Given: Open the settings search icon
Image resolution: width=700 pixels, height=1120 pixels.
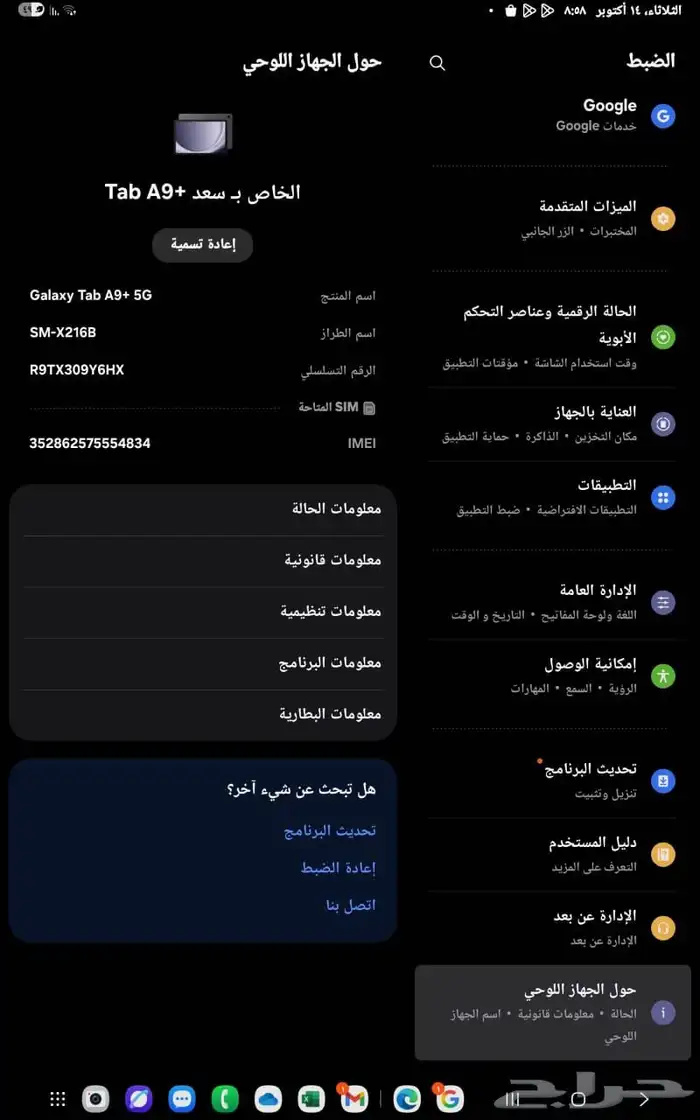Looking at the screenshot, I should pyautogui.click(x=437, y=63).
